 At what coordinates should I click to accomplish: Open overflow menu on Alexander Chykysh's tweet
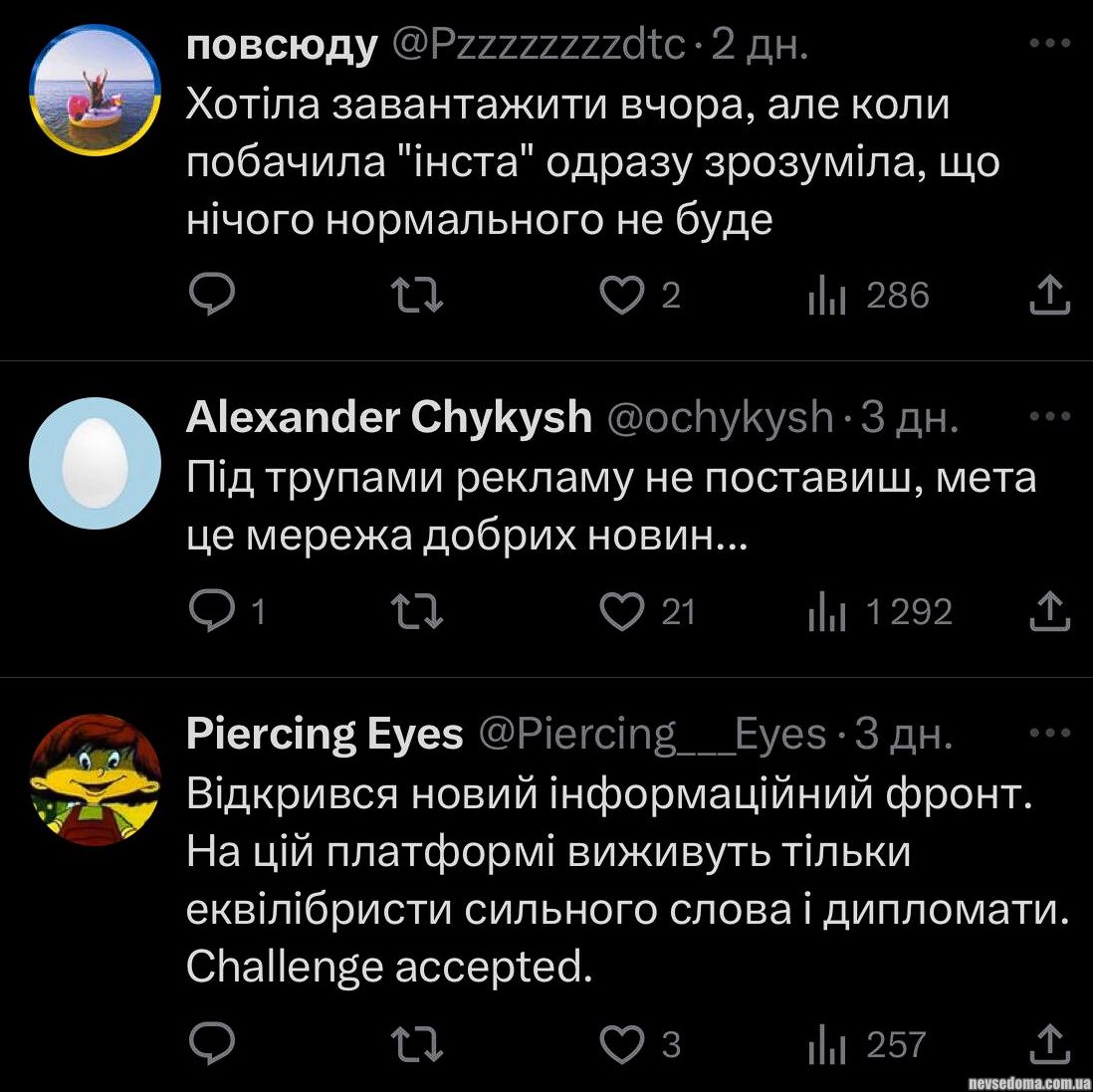coord(1049,418)
